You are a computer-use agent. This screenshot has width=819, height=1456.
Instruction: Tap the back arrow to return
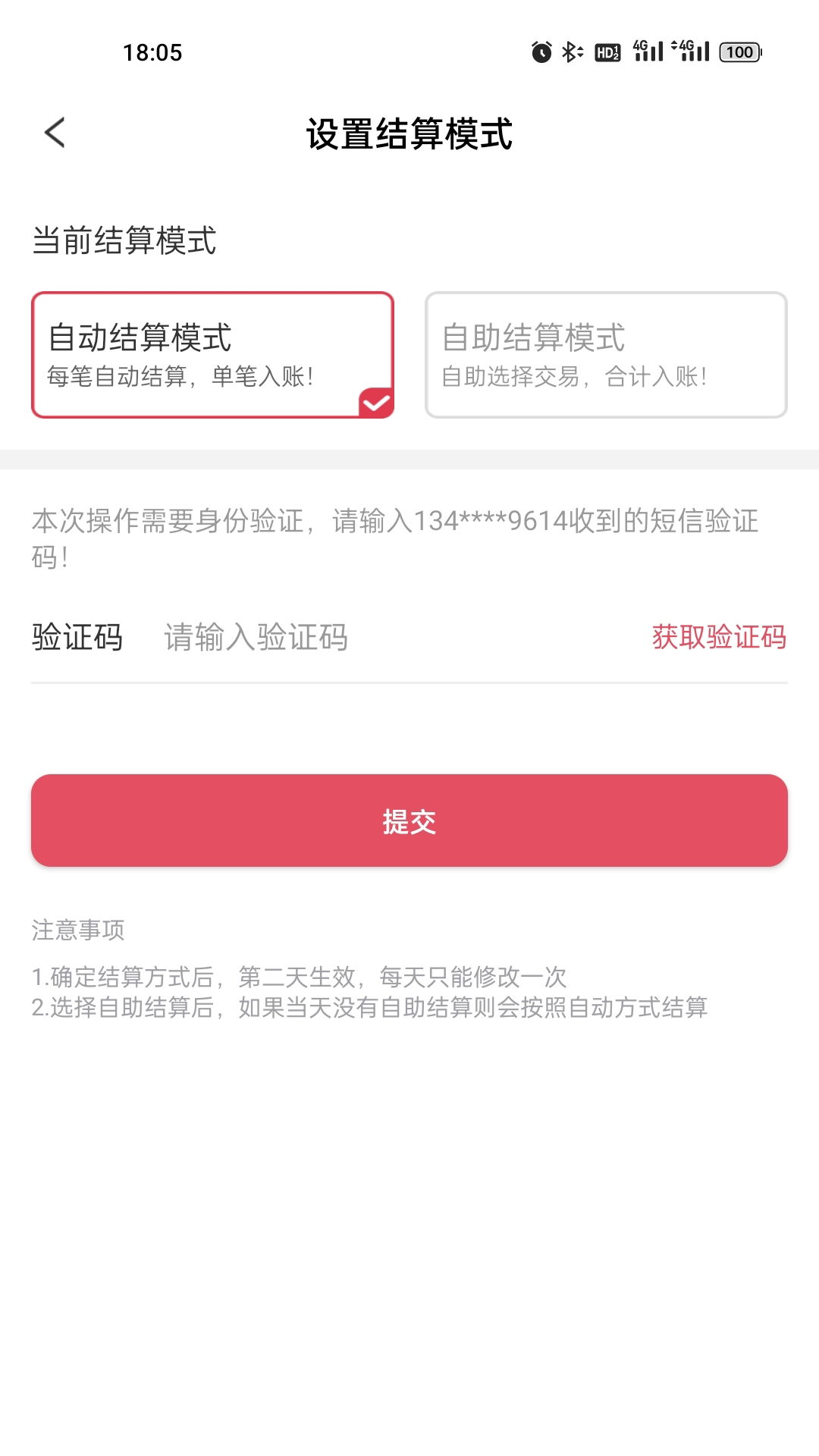click(x=53, y=131)
